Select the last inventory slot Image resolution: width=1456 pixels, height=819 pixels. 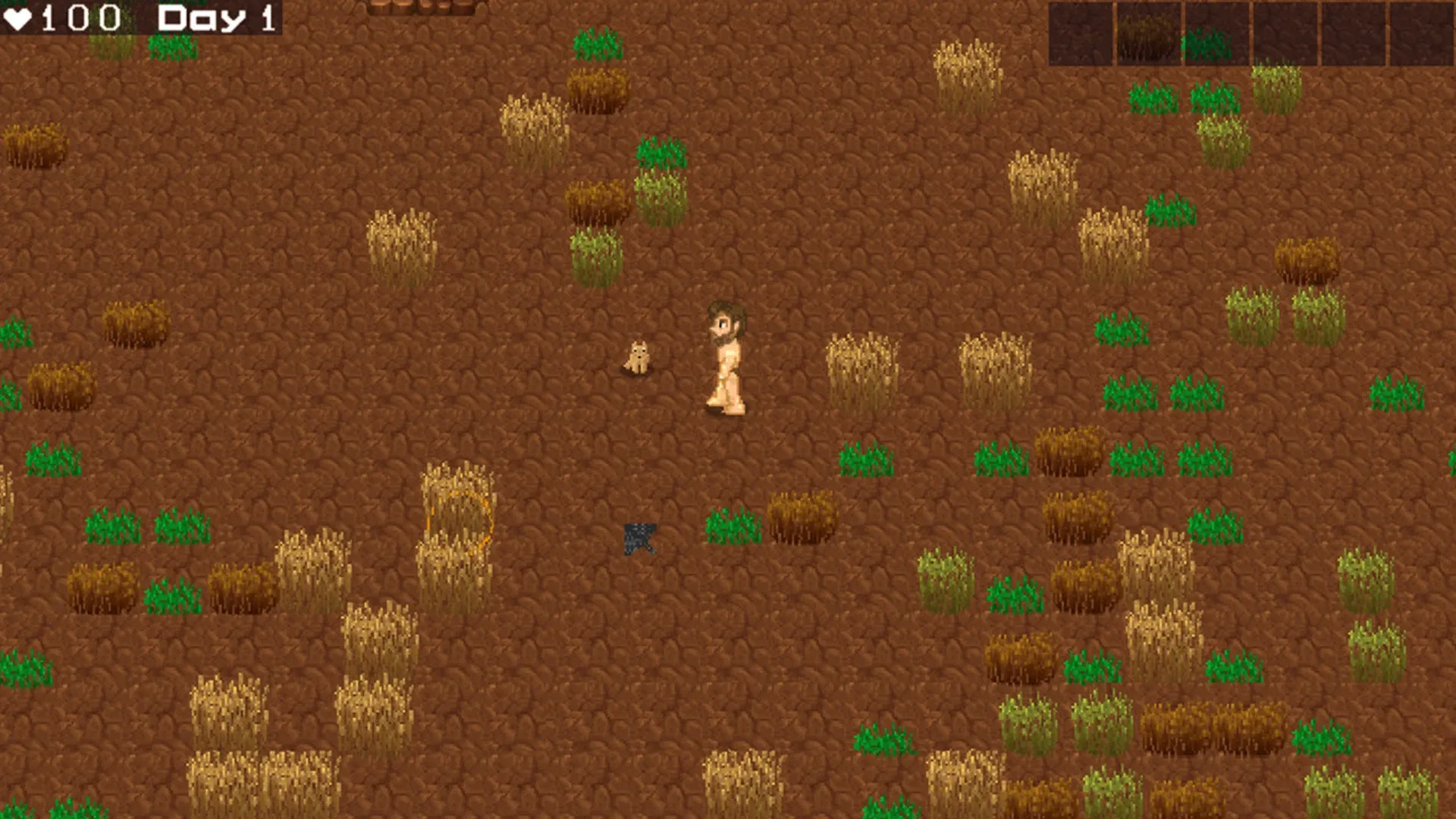pos(1421,34)
